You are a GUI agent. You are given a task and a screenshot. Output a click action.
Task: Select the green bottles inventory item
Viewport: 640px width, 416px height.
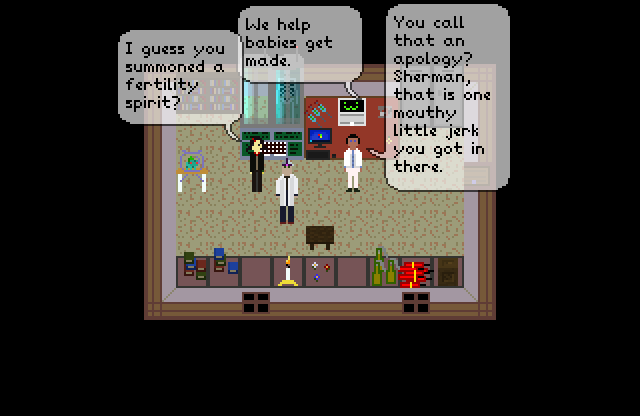click(383, 269)
